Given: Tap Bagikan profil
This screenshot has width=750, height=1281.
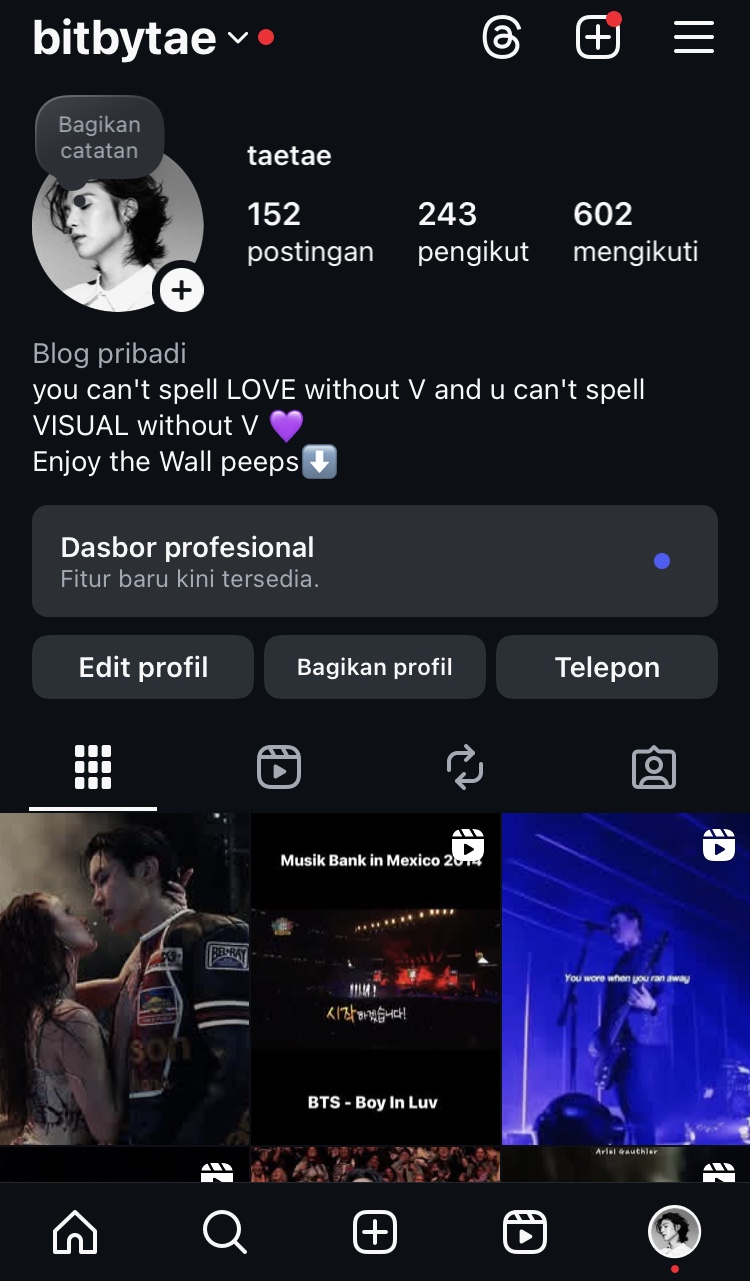Looking at the screenshot, I should tap(375, 667).
